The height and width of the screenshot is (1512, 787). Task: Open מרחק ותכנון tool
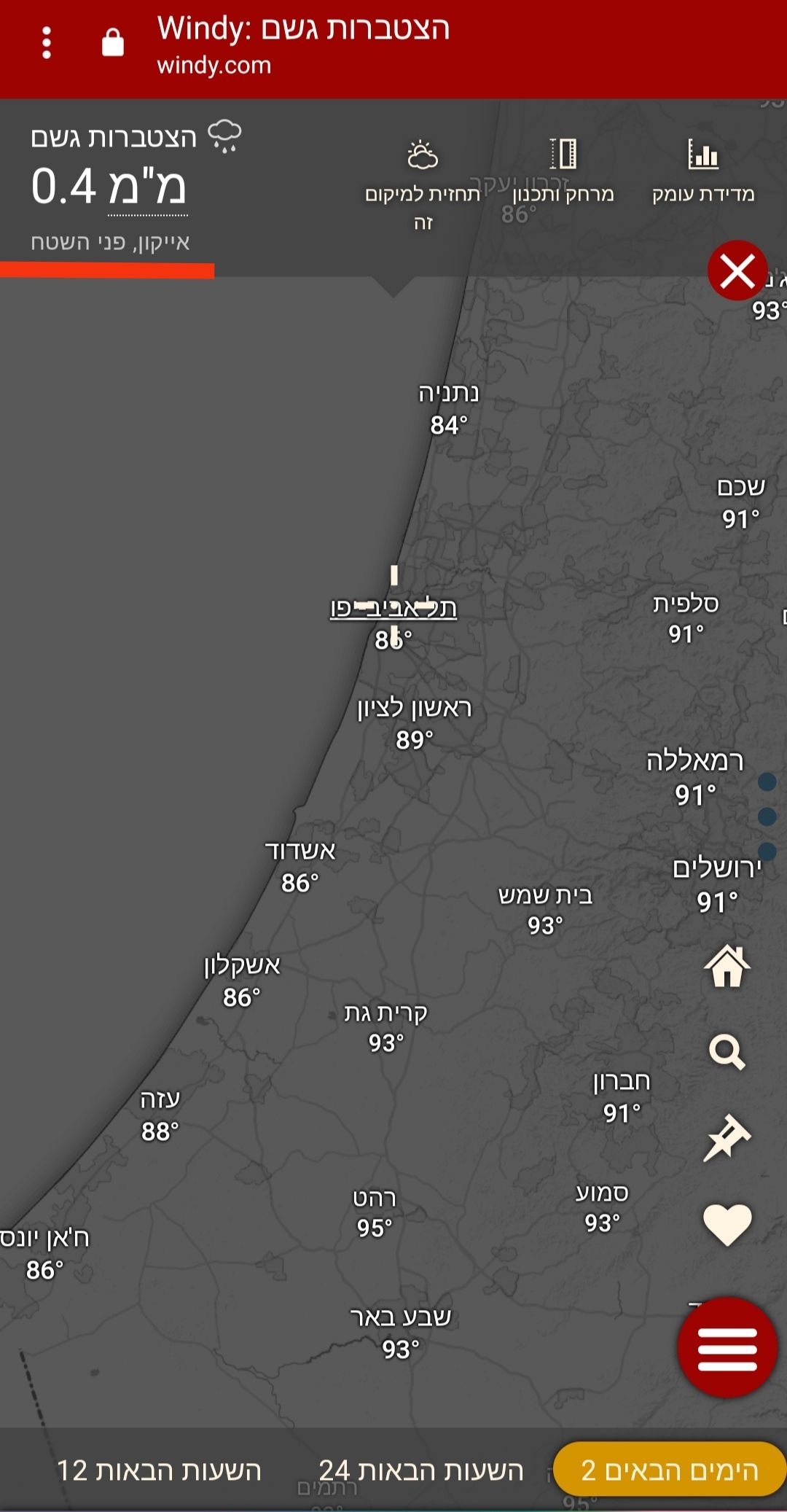[563, 173]
